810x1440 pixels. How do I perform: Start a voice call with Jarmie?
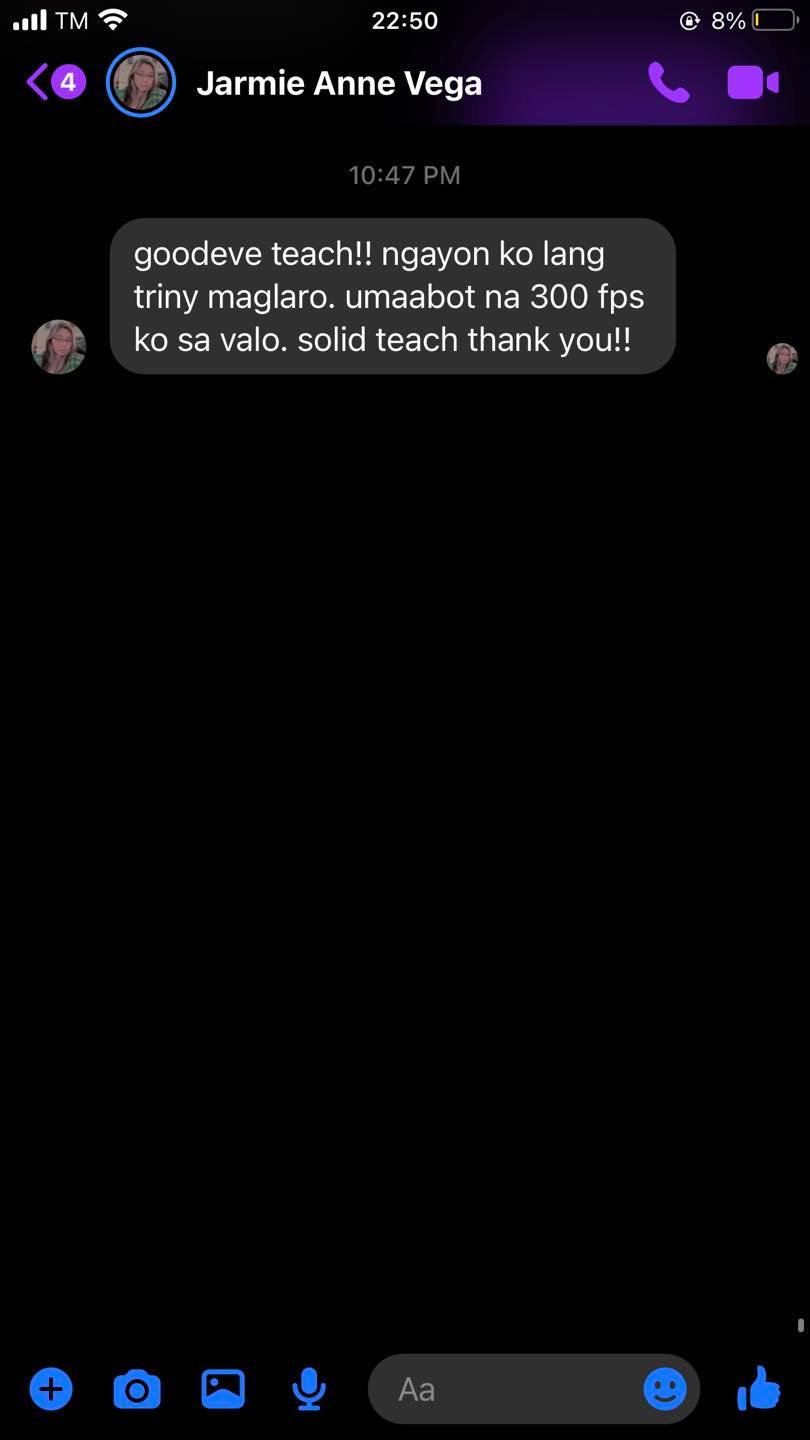[x=668, y=83]
